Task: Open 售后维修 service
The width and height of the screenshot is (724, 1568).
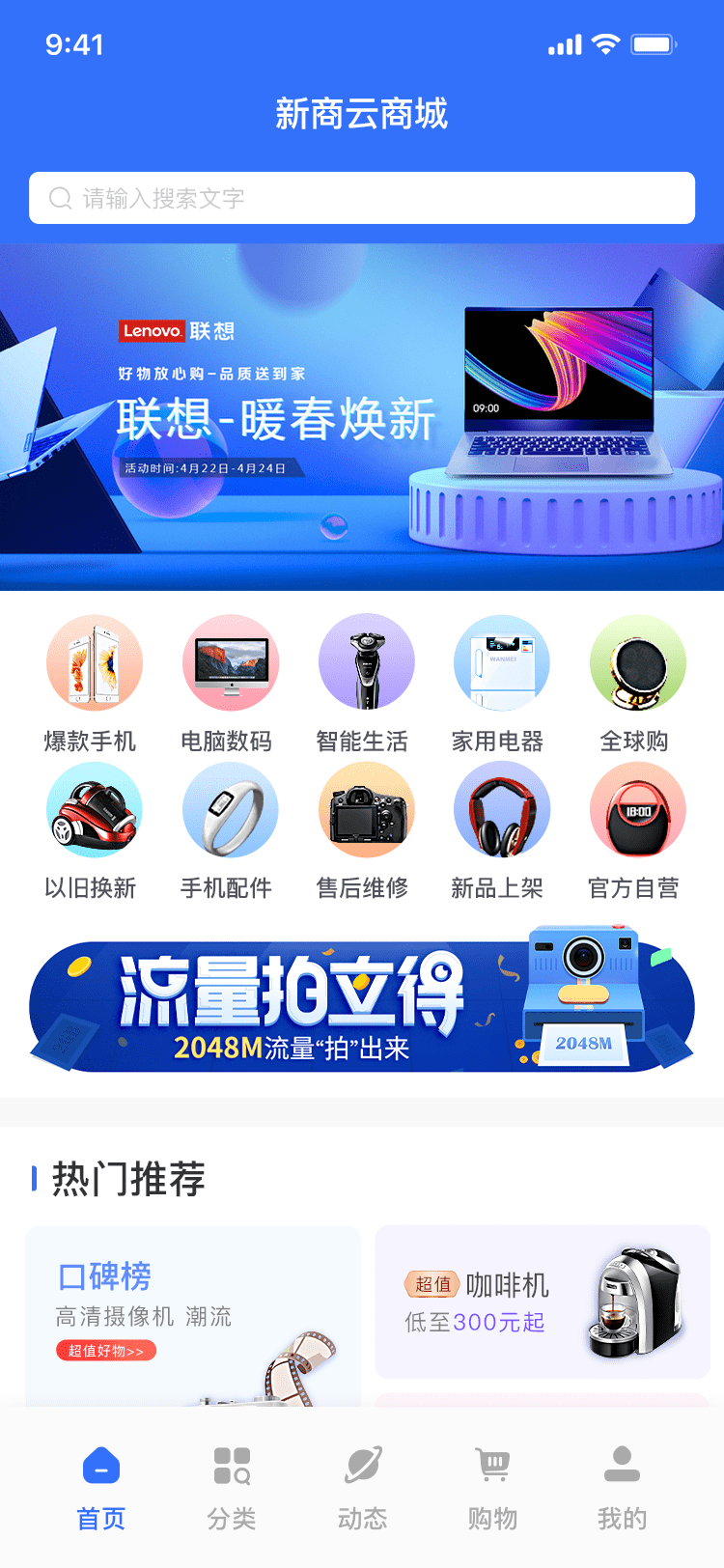Action: pyautogui.click(x=365, y=830)
